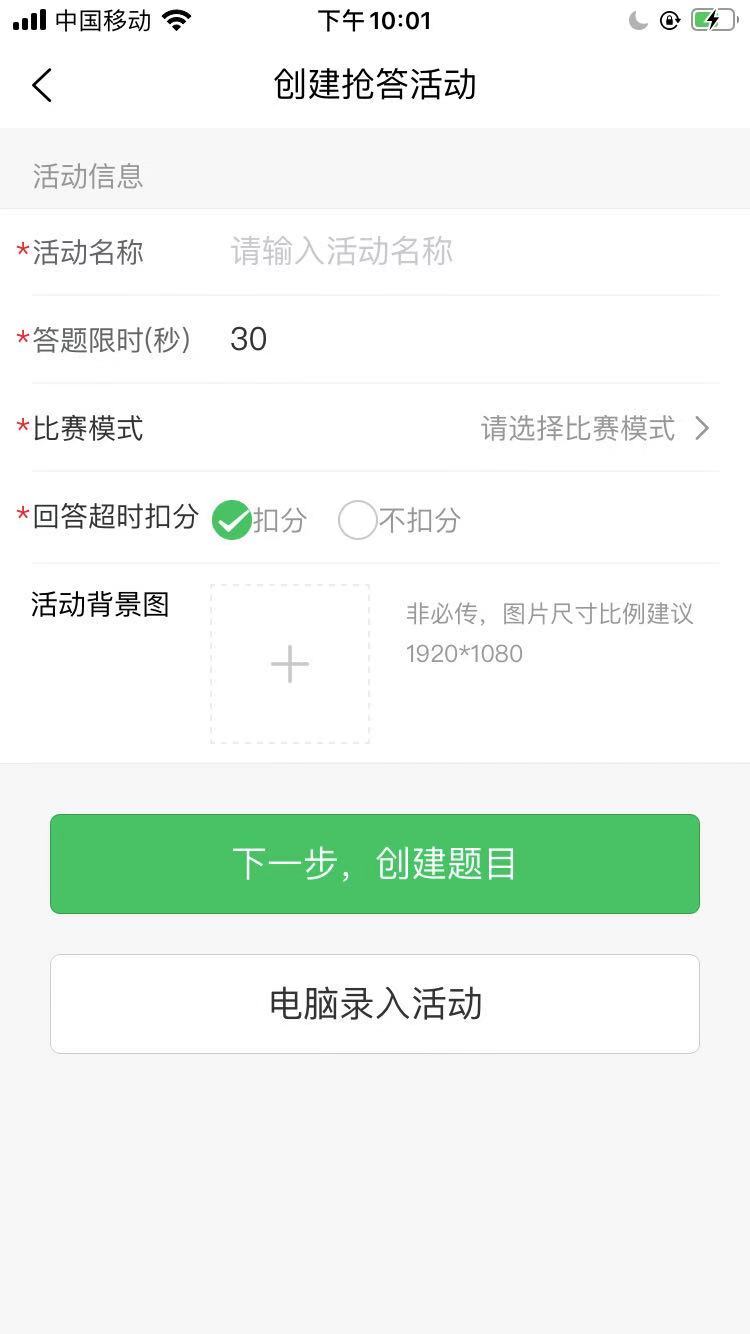
Task: Enable deduction for answer timeout
Action: (231, 520)
